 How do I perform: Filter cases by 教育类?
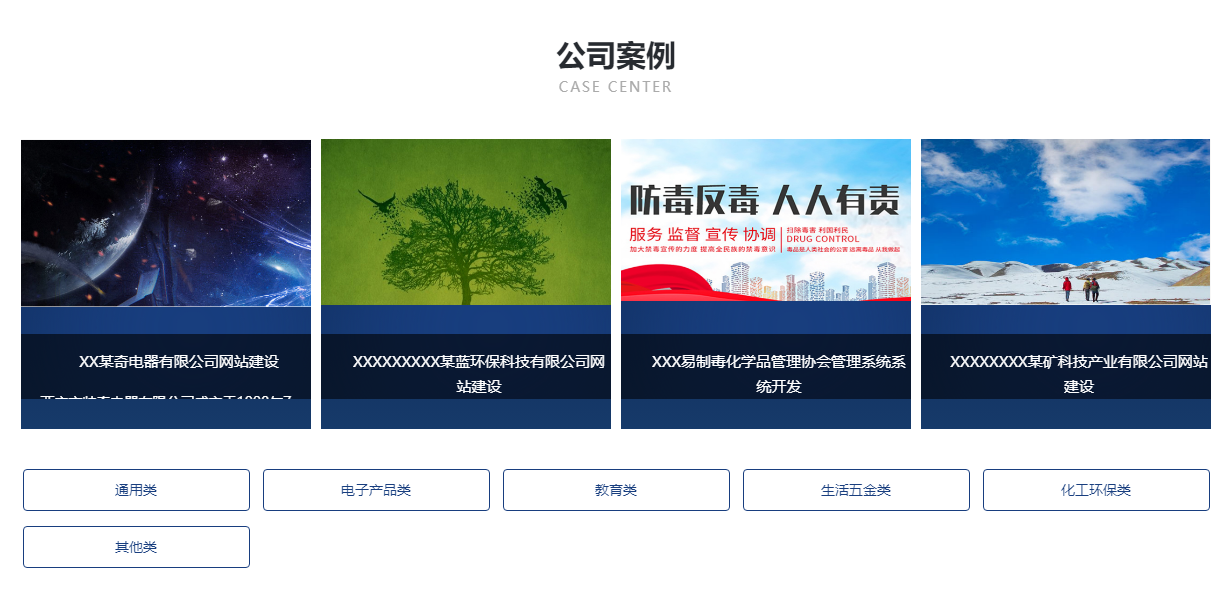coord(616,490)
